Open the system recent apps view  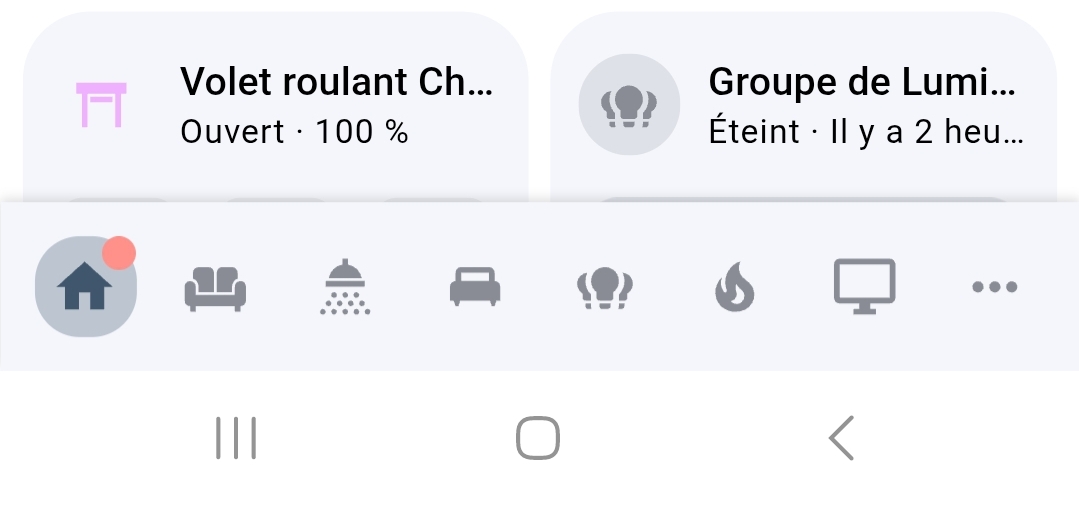tap(236, 438)
